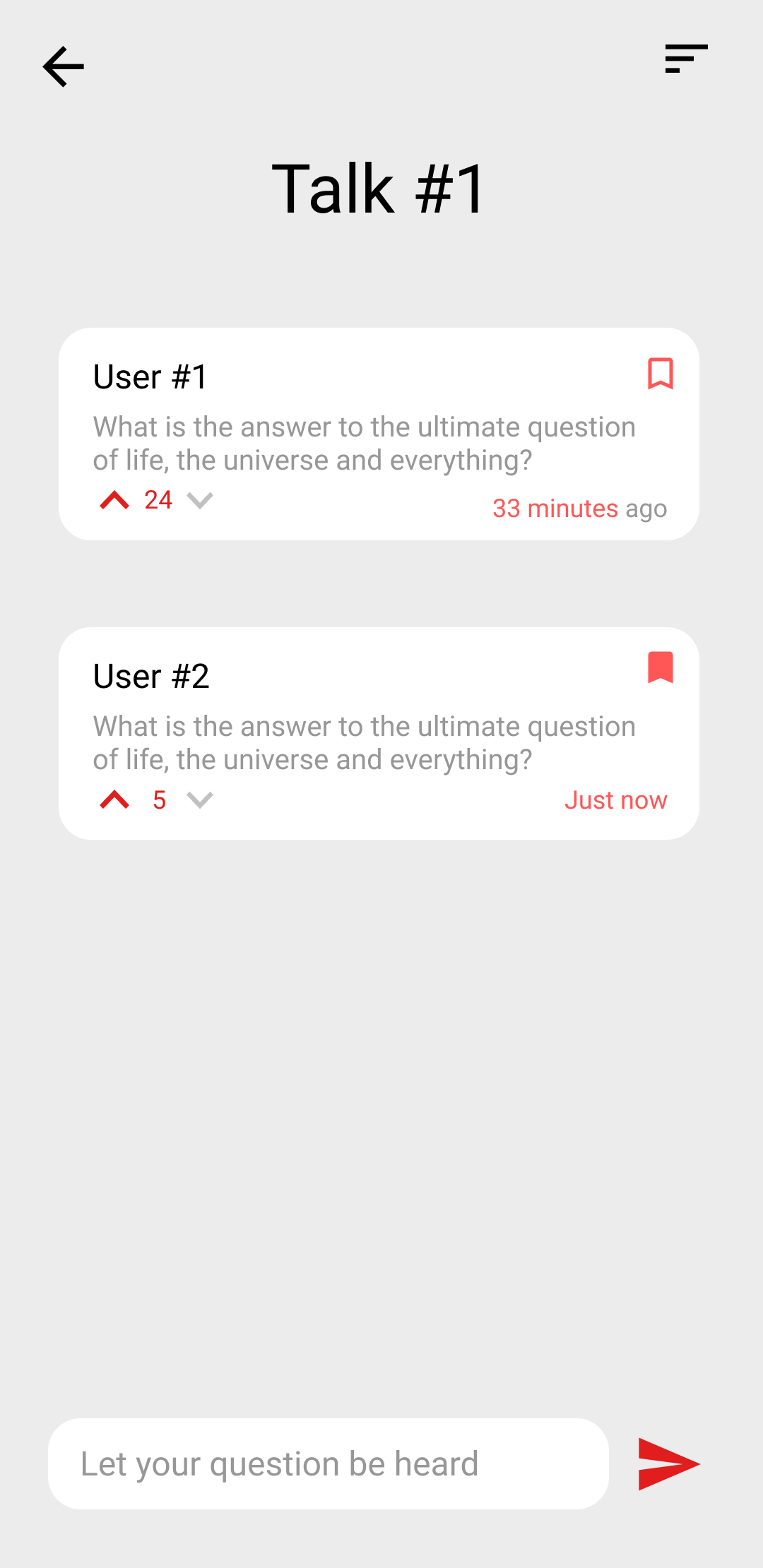The image size is (763, 1568).
Task: Open User #2's question card
Action: 379,733
